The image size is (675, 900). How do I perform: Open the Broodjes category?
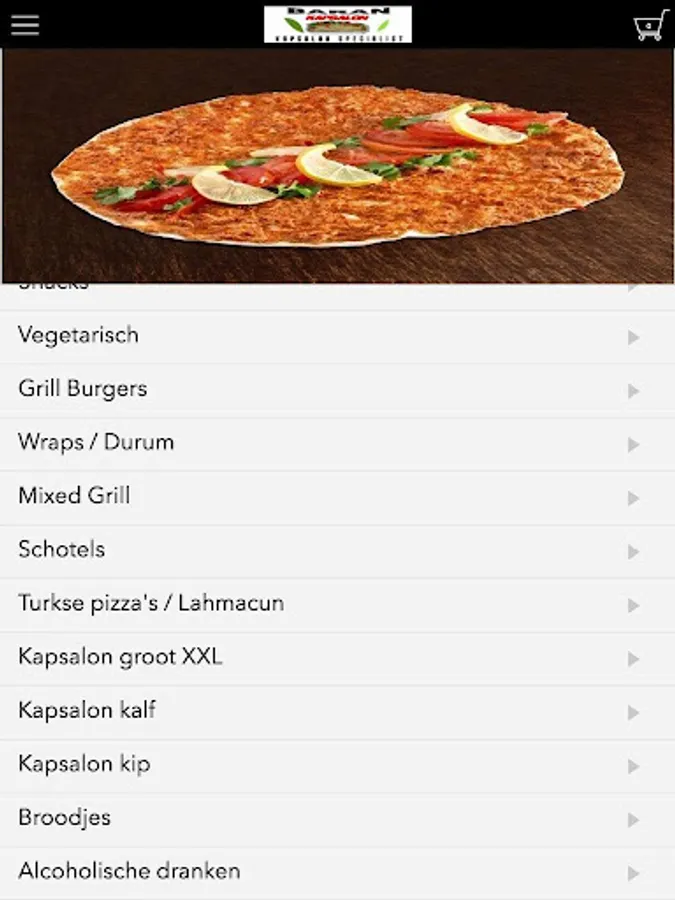337,818
